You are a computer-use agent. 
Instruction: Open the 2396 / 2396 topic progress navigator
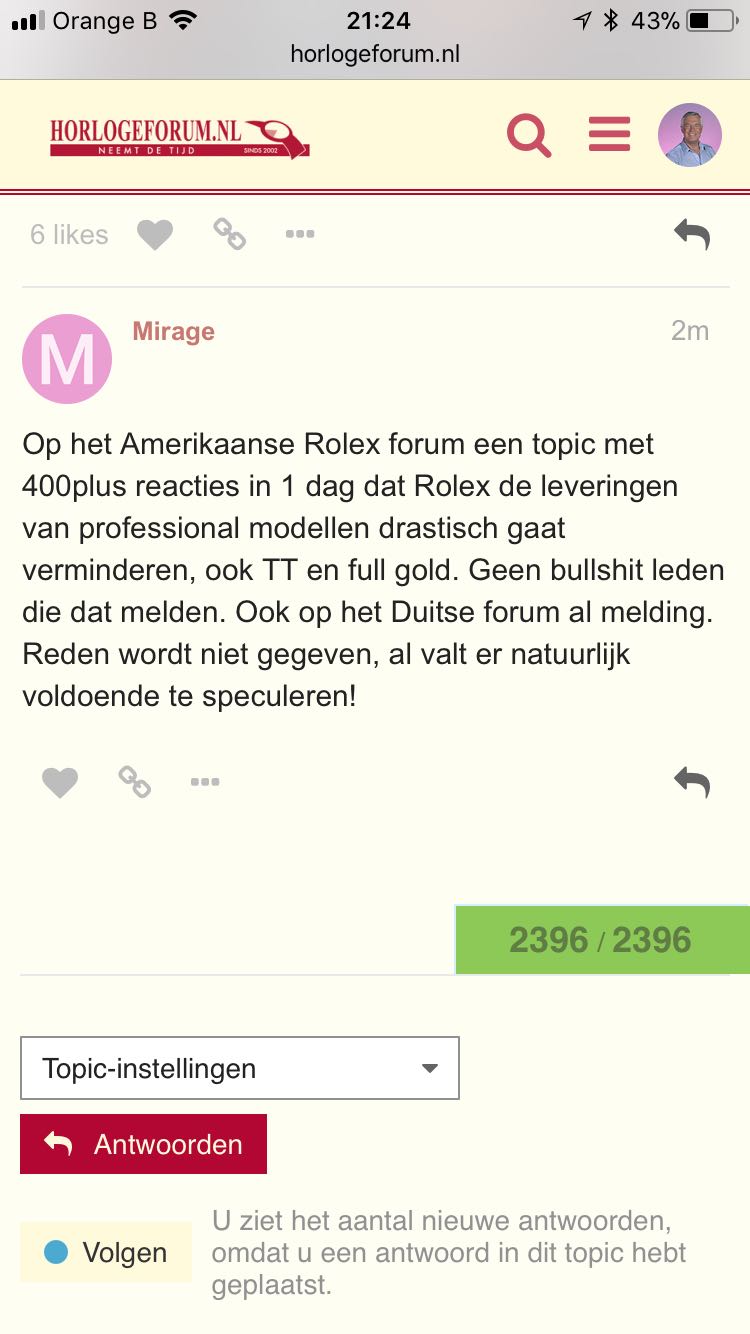601,940
